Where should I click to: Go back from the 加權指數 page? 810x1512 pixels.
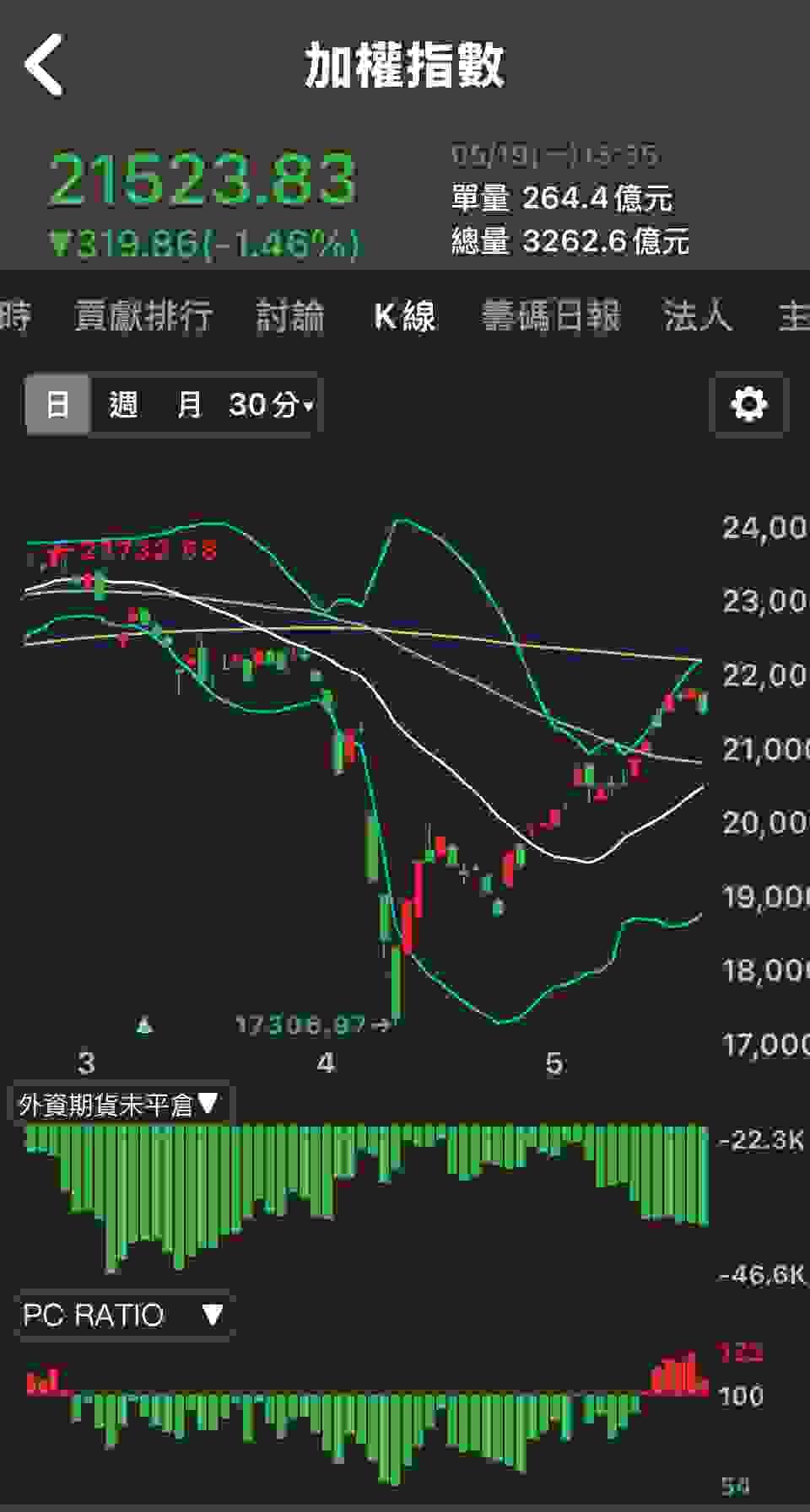[x=44, y=65]
